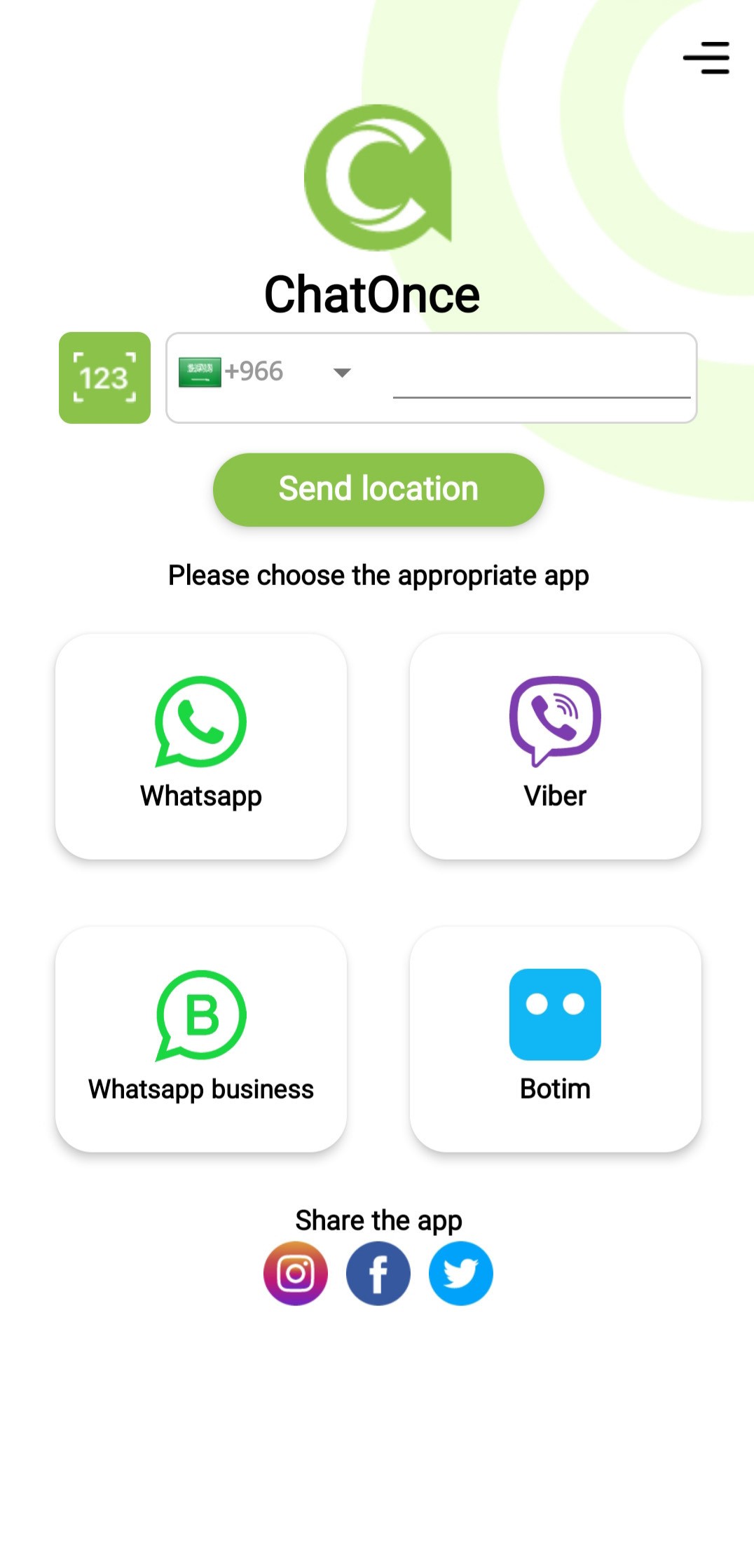Viewport: 754px width, 1568px height.
Task: Tap the 123 number scan icon
Action: 104,378
